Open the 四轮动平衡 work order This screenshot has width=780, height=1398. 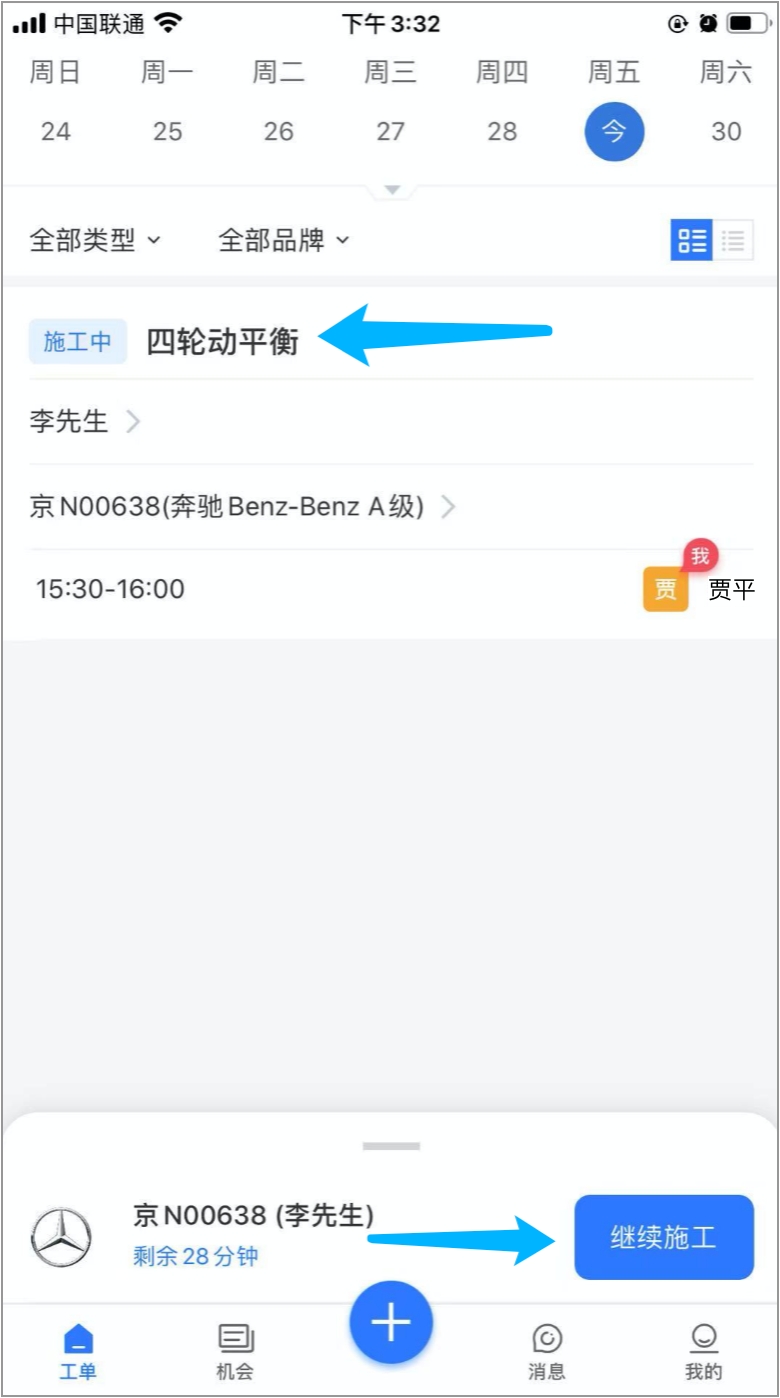tap(222, 342)
